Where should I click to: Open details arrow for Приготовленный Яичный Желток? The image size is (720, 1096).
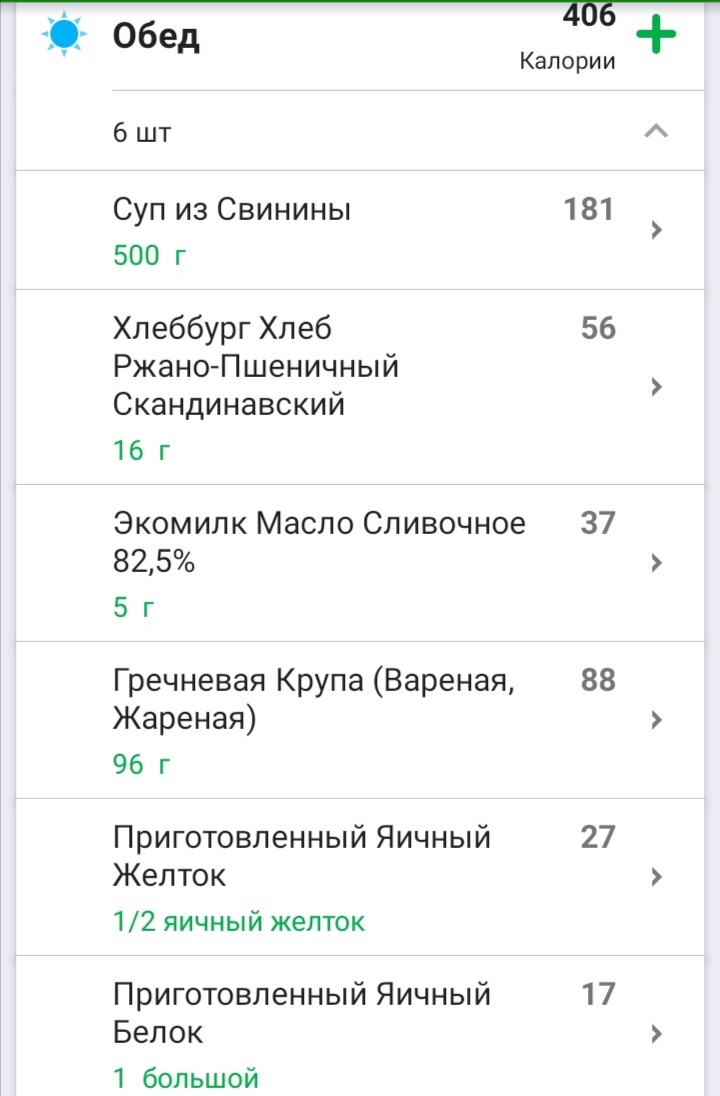pyautogui.click(x=655, y=876)
